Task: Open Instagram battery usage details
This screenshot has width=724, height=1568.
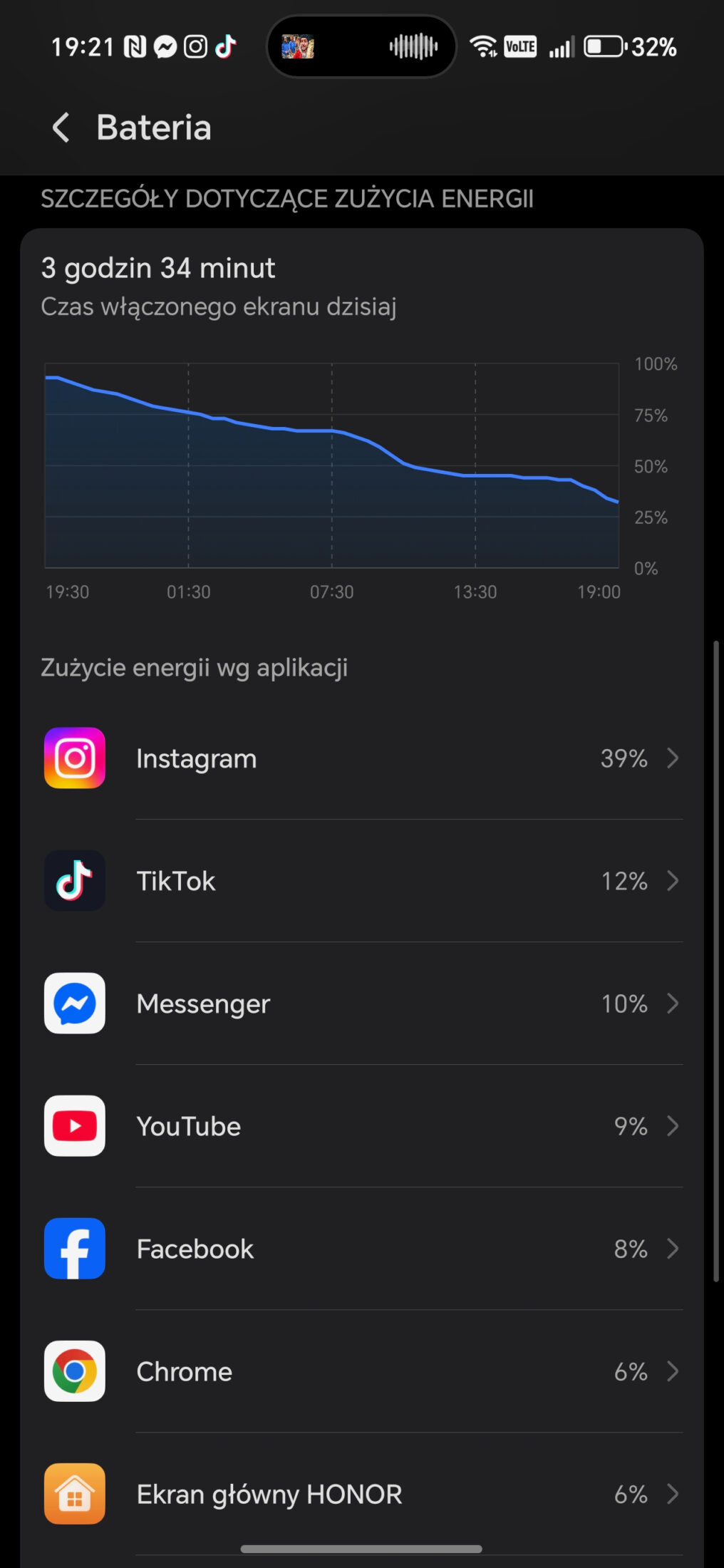Action: tap(362, 758)
